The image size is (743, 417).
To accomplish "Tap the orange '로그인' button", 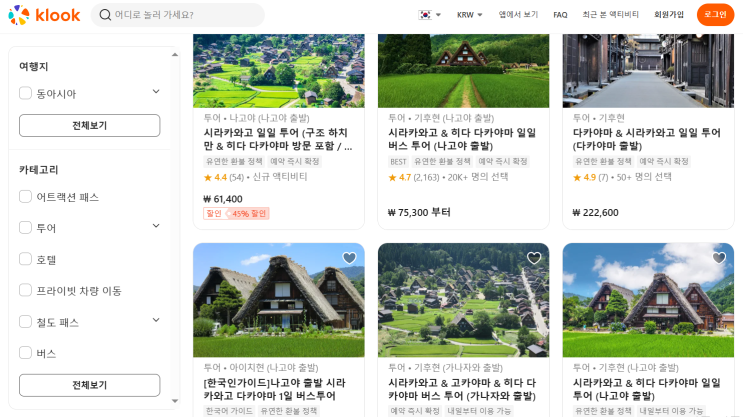I will pyautogui.click(x=715, y=15).
